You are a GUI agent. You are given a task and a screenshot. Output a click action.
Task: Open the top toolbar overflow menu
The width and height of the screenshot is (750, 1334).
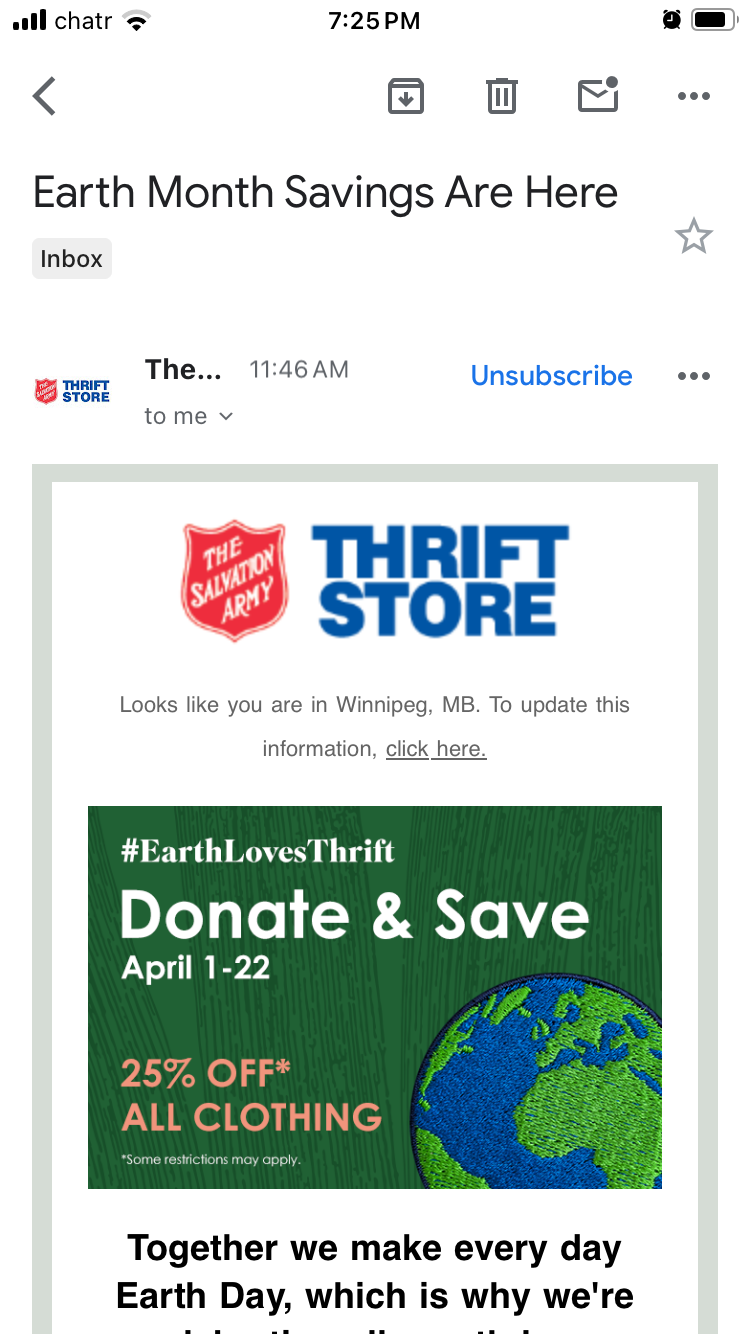[693, 97]
